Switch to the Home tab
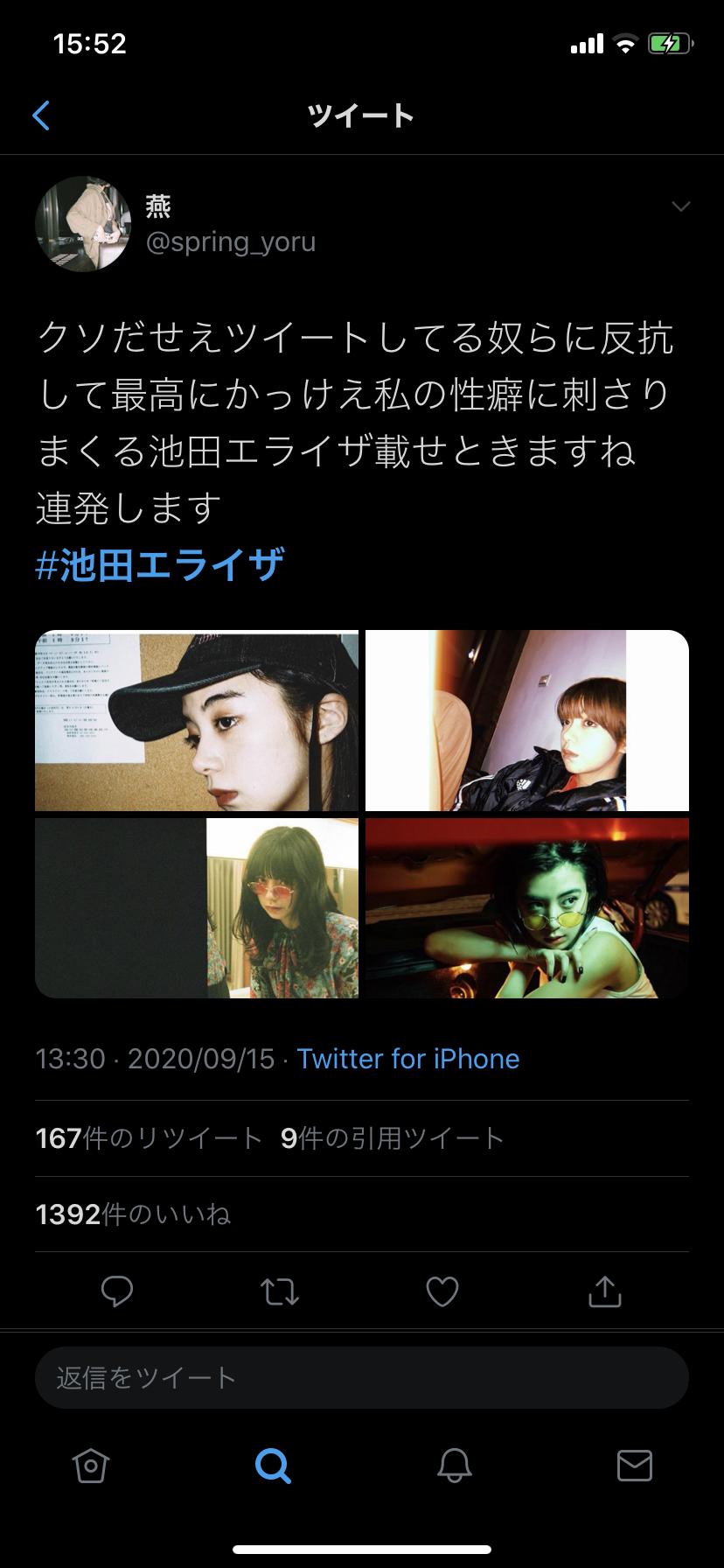The width and height of the screenshot is (724, 1568). pos(91,1465)
